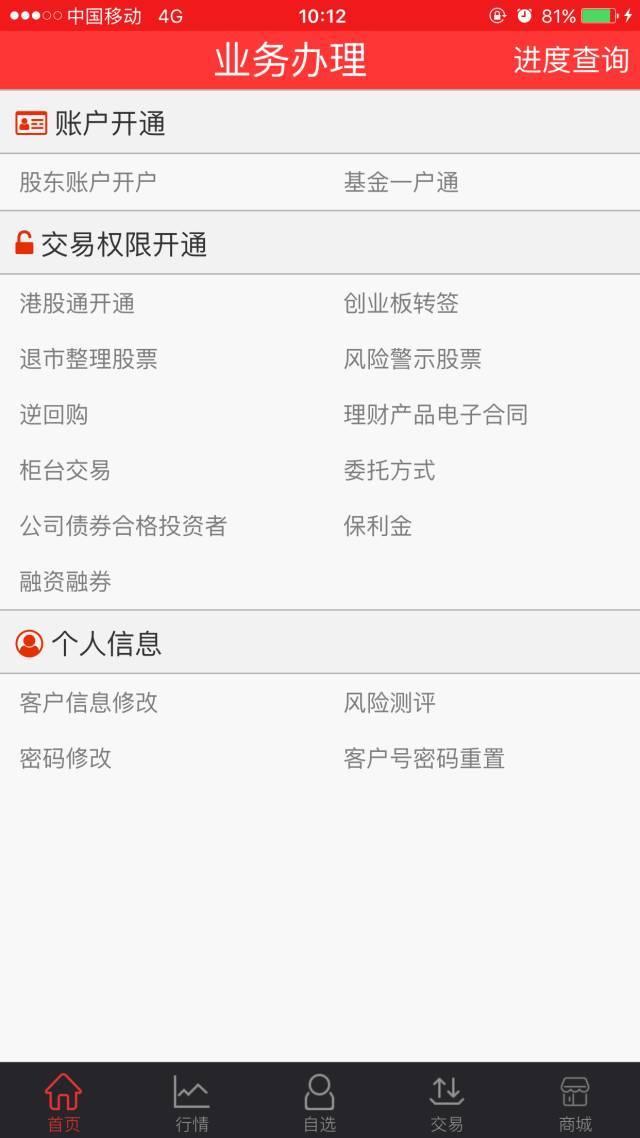Viewport: 640px width, 1138px height.
Task: Open 股东账户开户
Action: tap(88, 182)
